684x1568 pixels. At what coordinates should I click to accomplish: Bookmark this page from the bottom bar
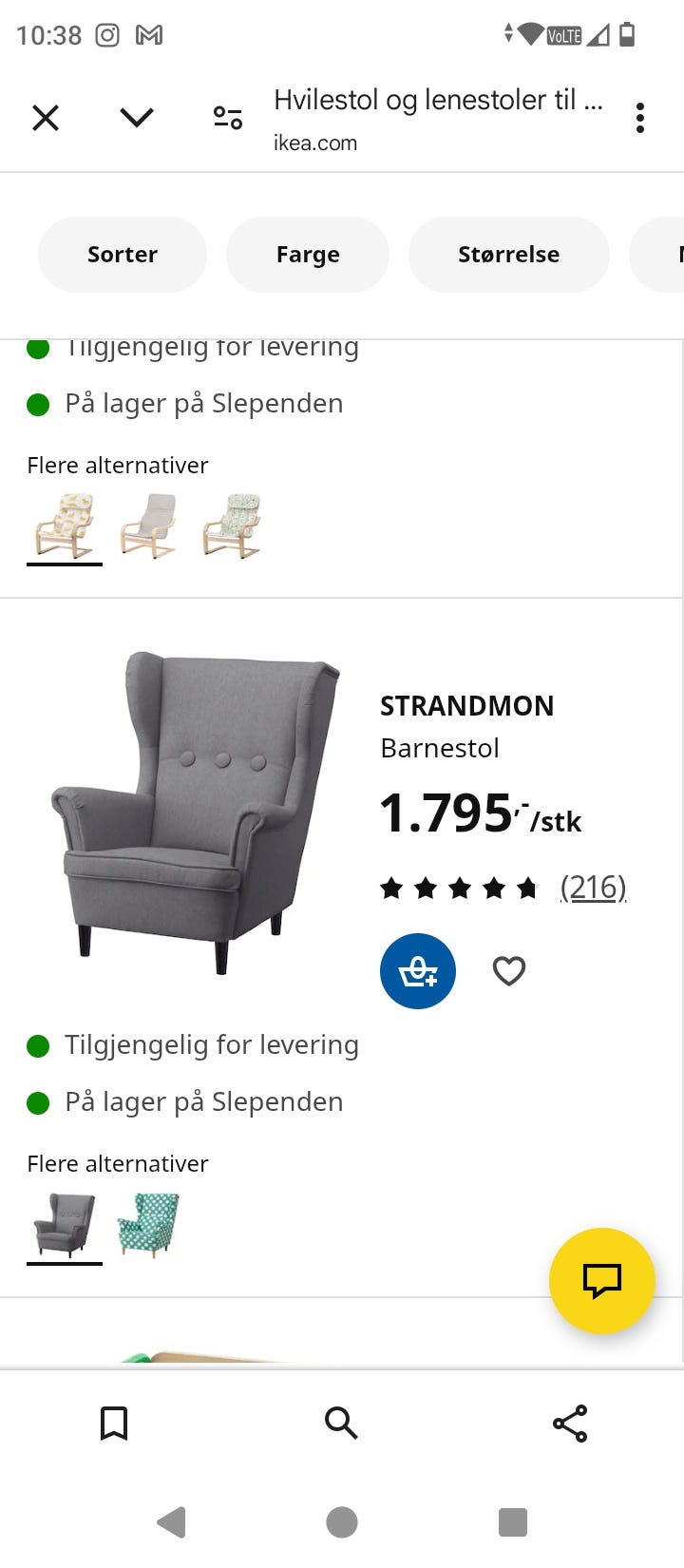pos(114,1424)
